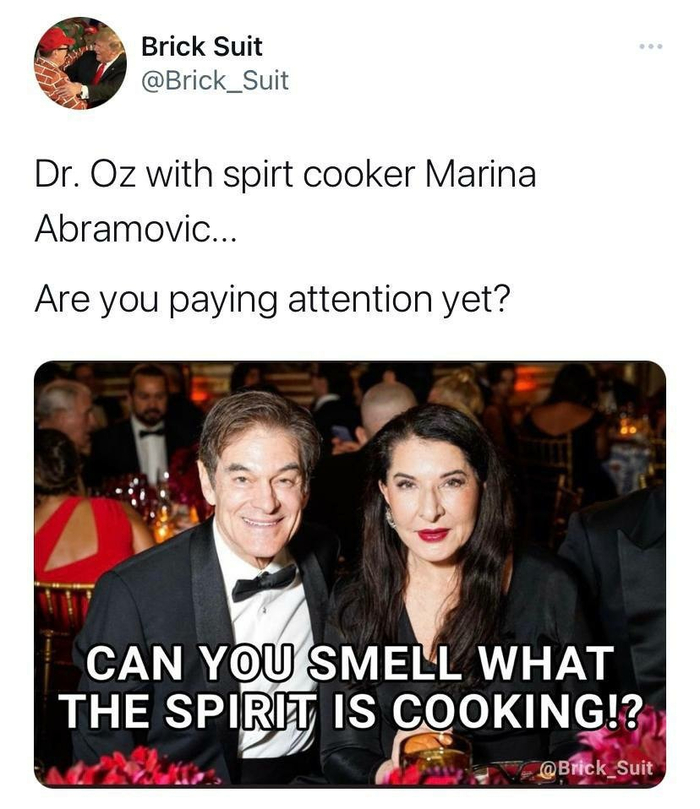This screenshot has height=809, width=700.
Task: Open the tweet's overflow menu
Action: pos(652,46)
